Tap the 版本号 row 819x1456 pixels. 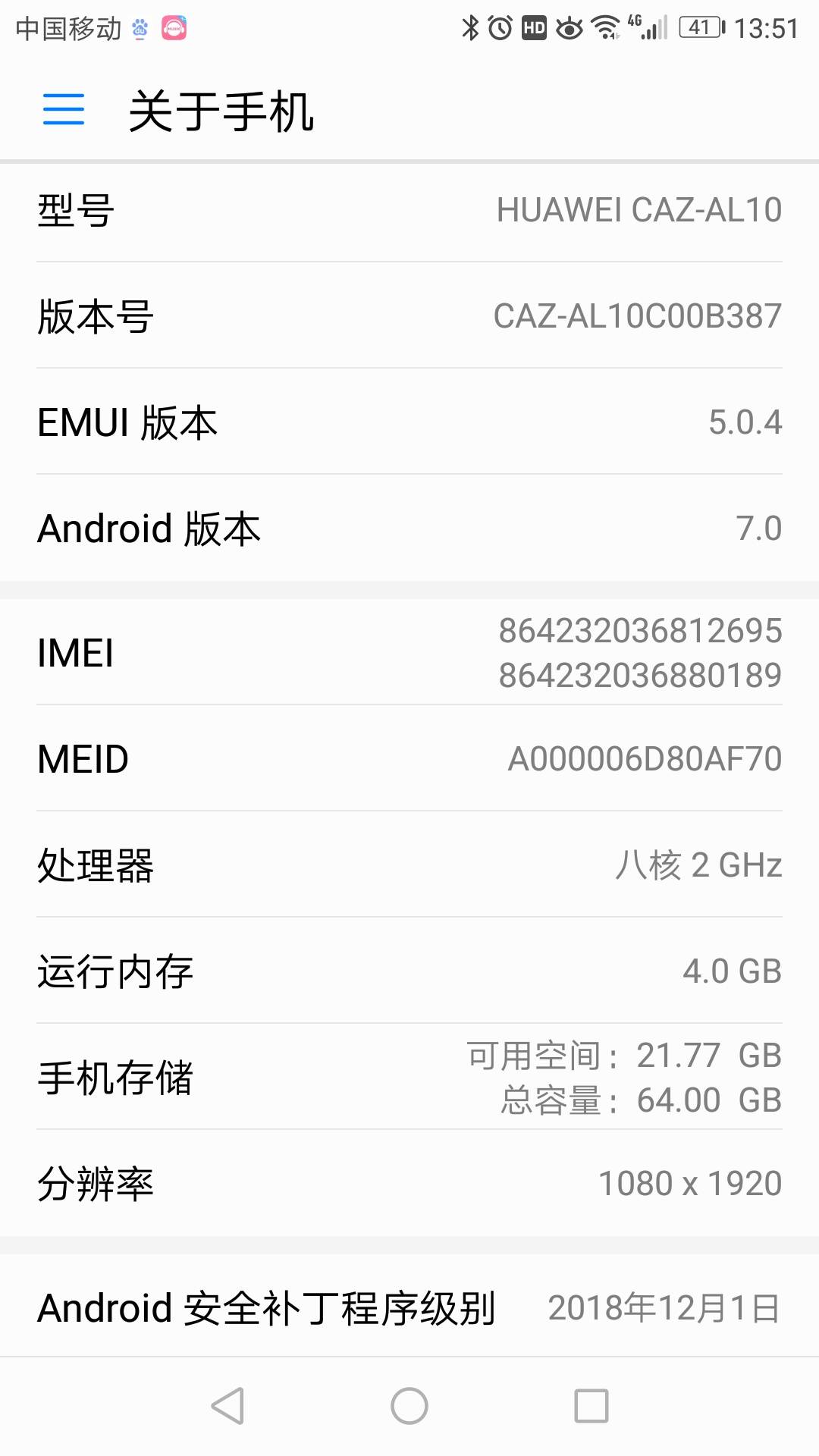(409, 315)
